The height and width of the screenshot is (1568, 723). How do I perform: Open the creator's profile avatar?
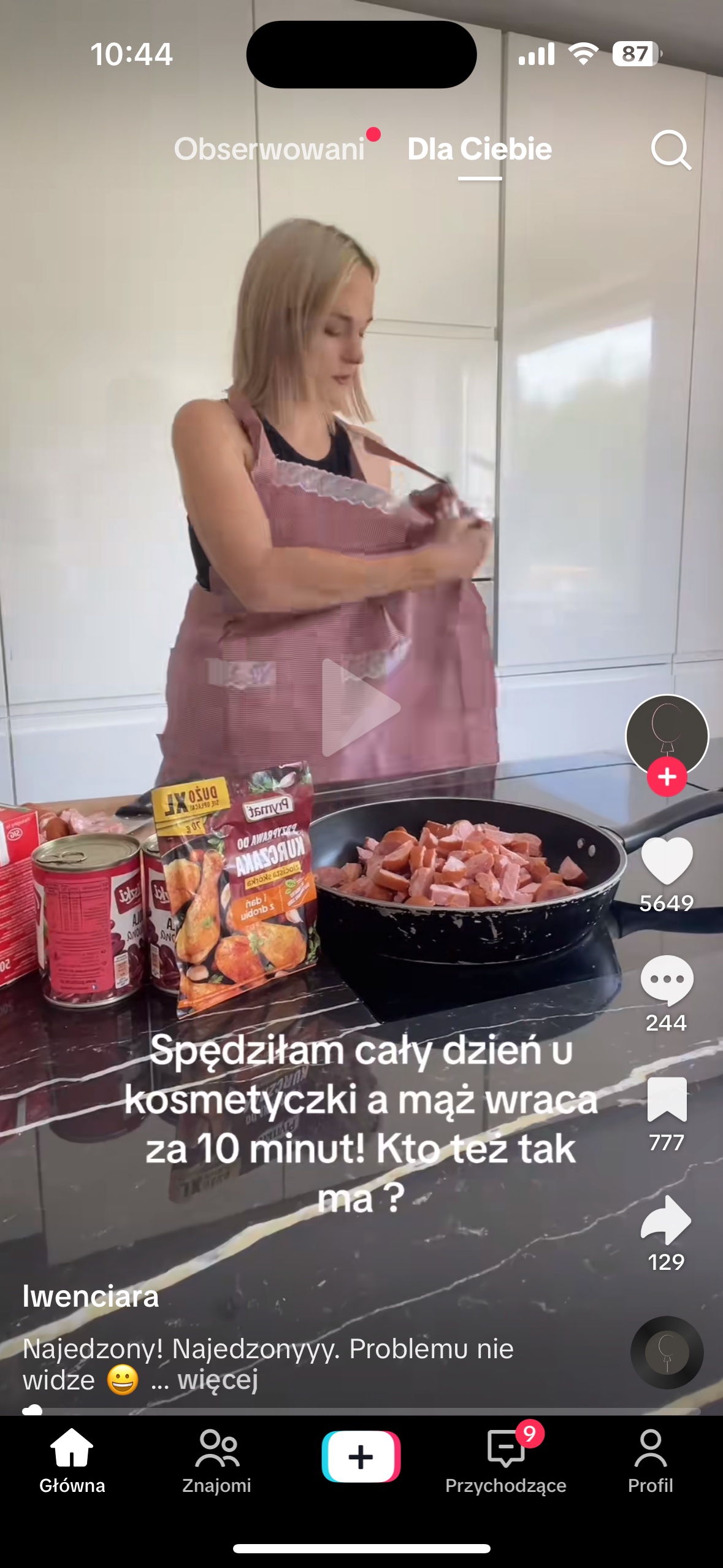coord(667,734)
